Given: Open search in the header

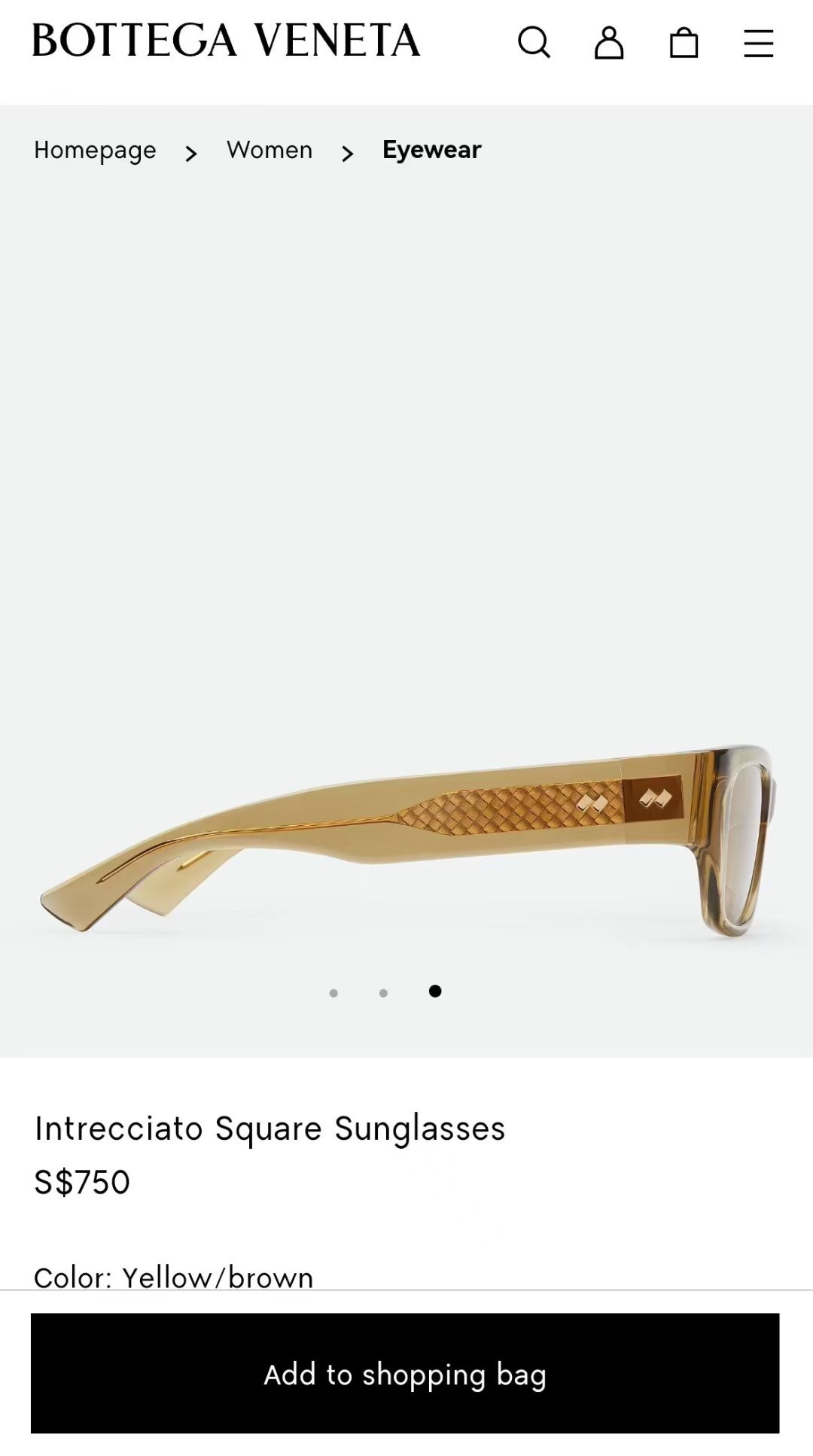Looking at the screenshot, I should (534, 42).
